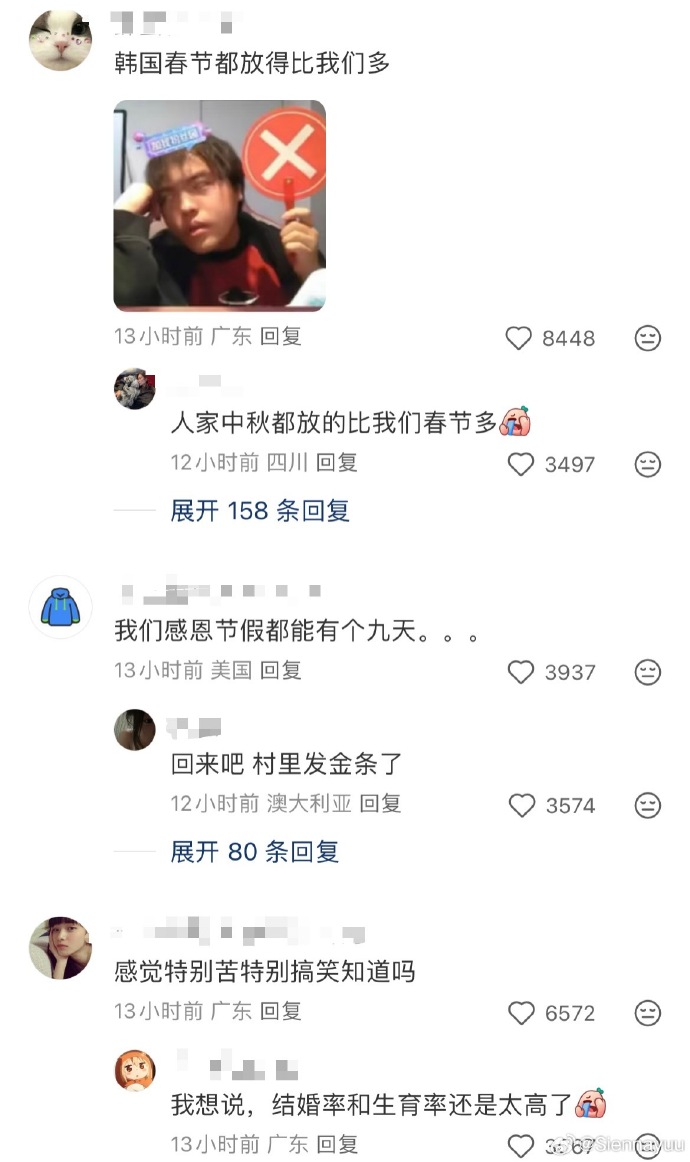Reply to the comment "感觉特别苦特别搞笑知道吗"
690x1162 pixels.
pyautogui.click(x=281, y=1011)
